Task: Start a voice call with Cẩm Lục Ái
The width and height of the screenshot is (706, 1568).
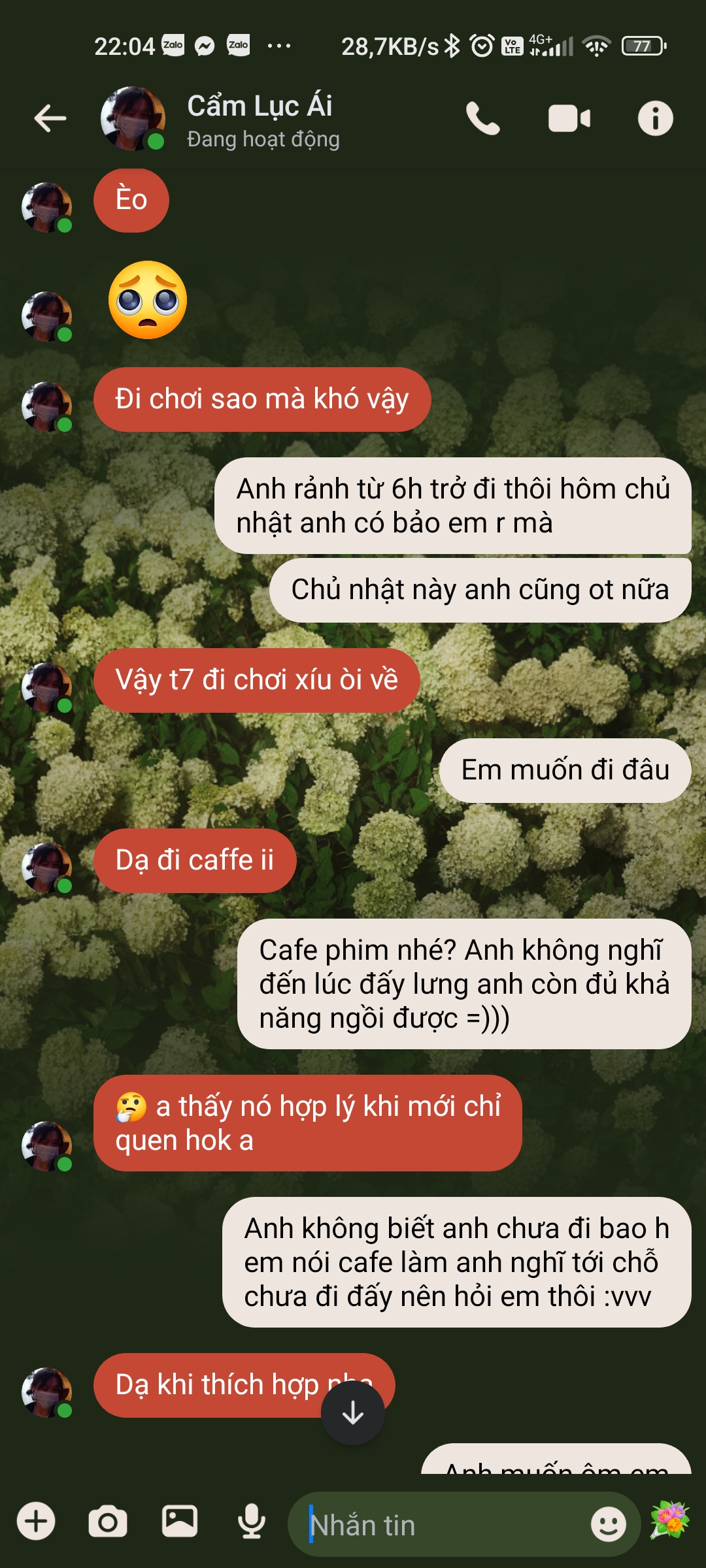Action: (x=482, y=119)
